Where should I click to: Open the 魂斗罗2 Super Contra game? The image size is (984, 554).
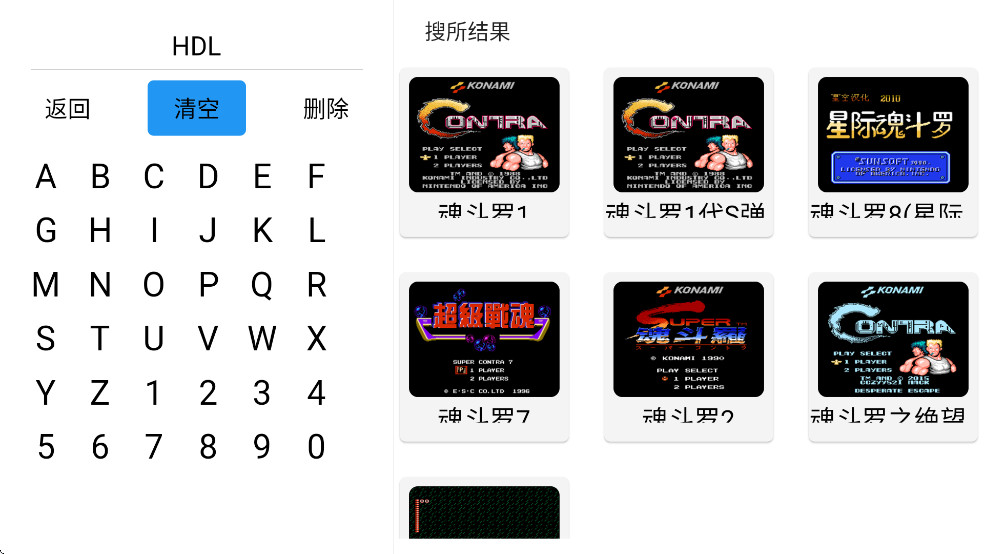click(688, 357)
